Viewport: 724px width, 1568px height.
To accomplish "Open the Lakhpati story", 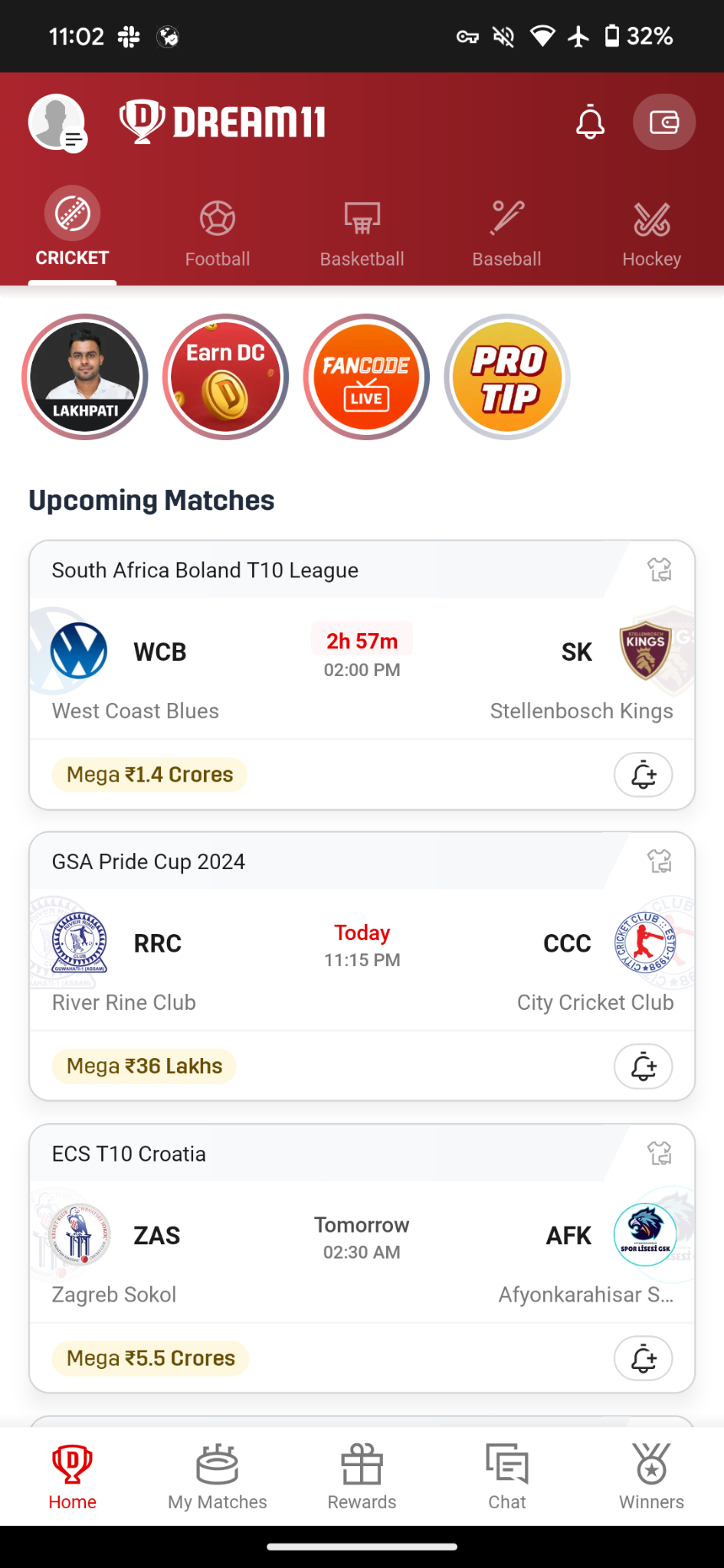I will [85, 377].
